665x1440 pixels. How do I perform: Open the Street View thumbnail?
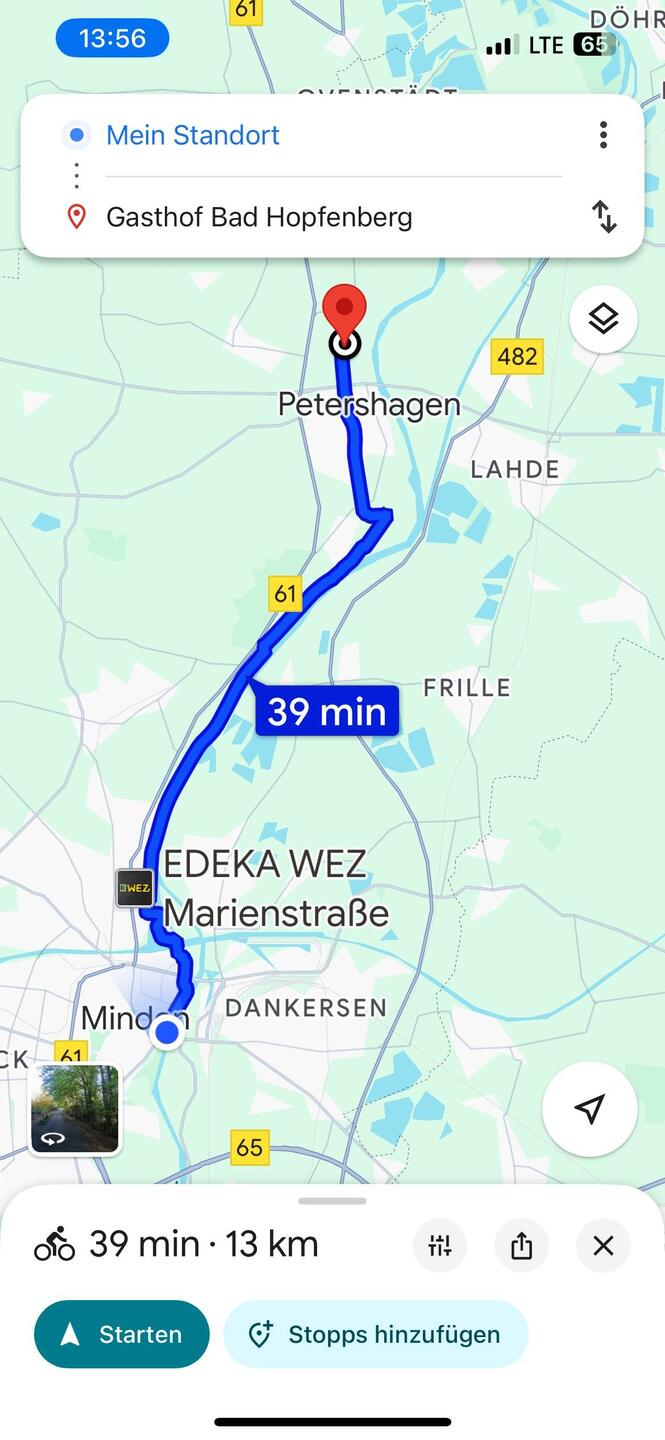[x=75, y=1108]
